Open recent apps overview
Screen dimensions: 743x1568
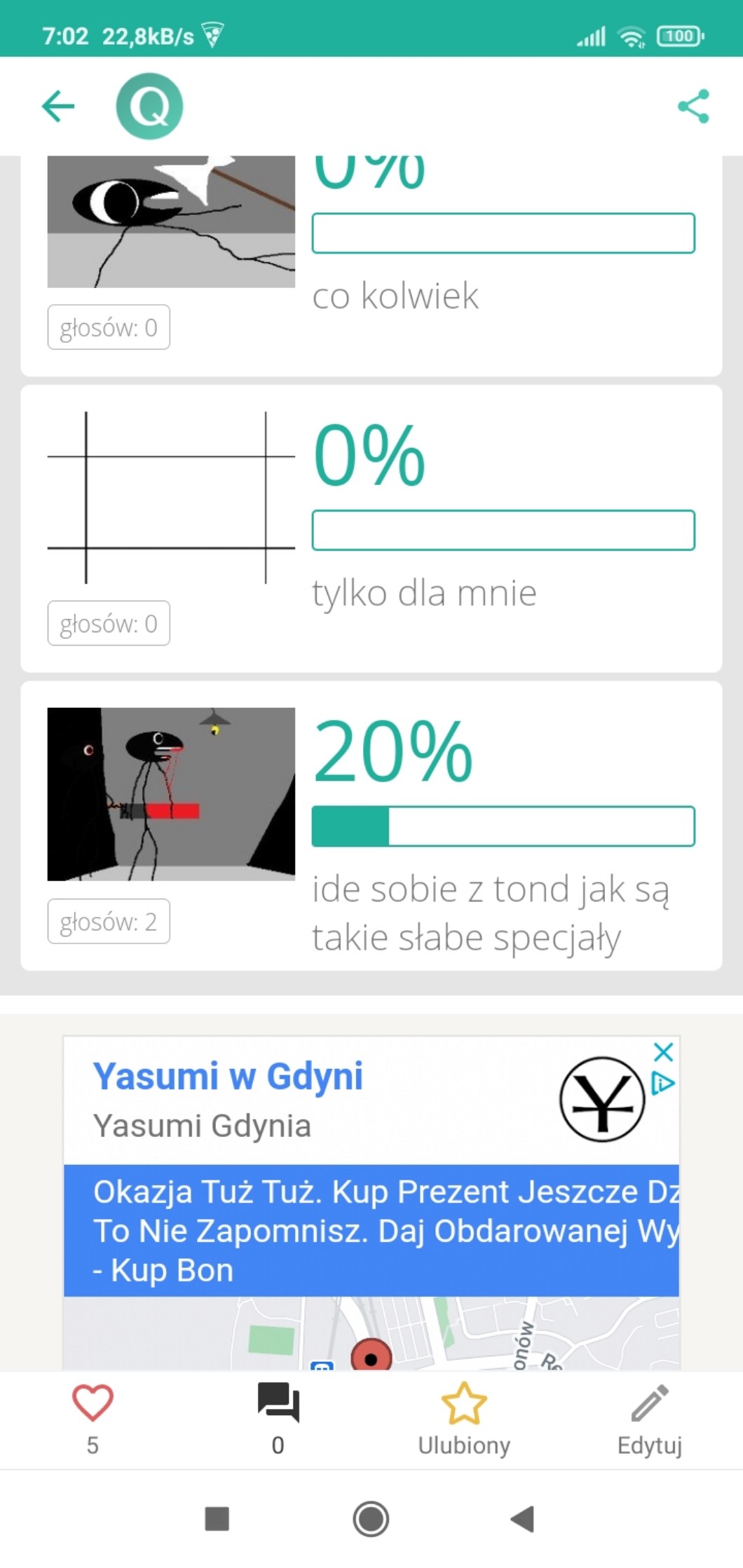(217, 1520)
